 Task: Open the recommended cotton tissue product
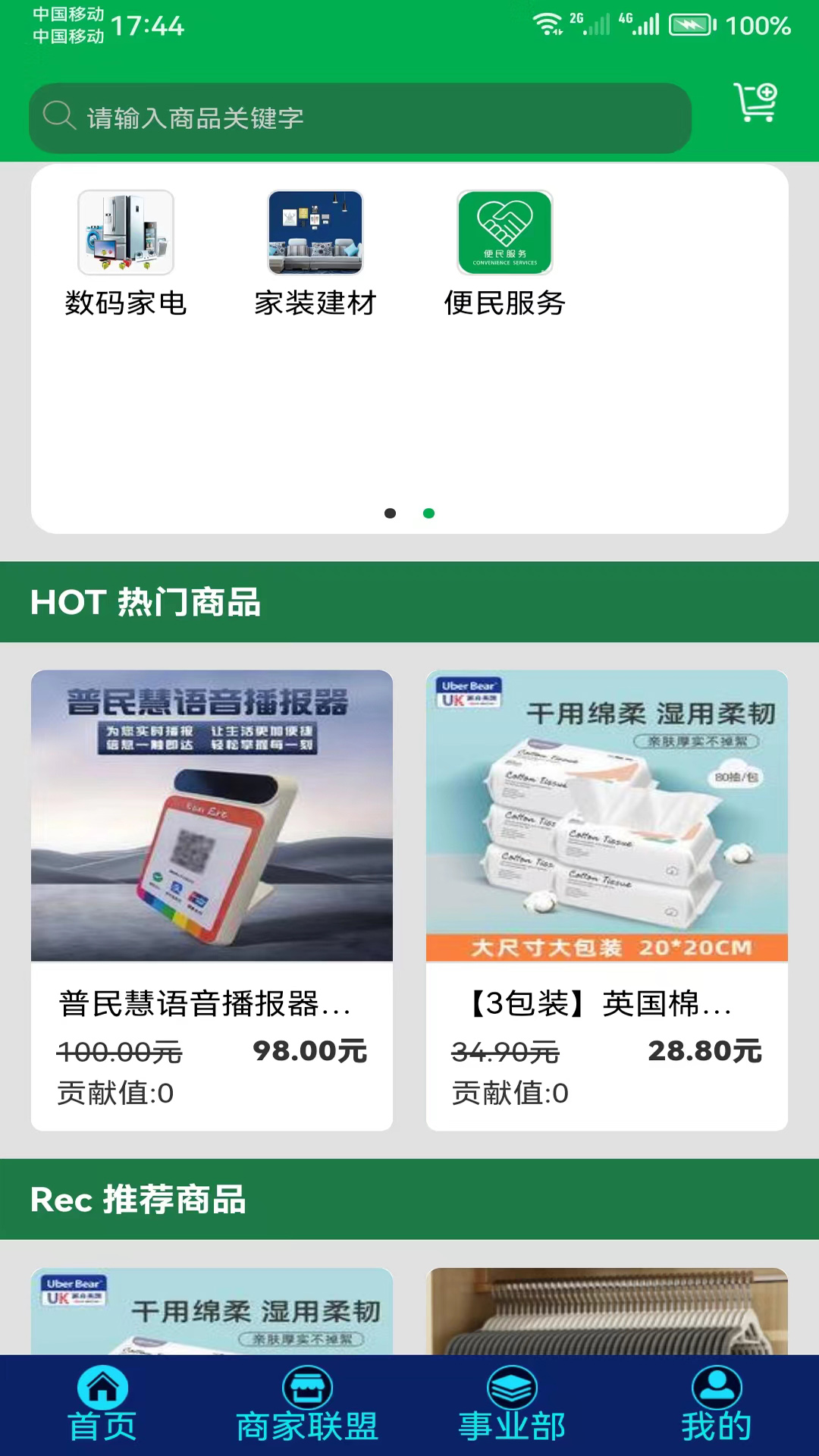pos(212,1312)
